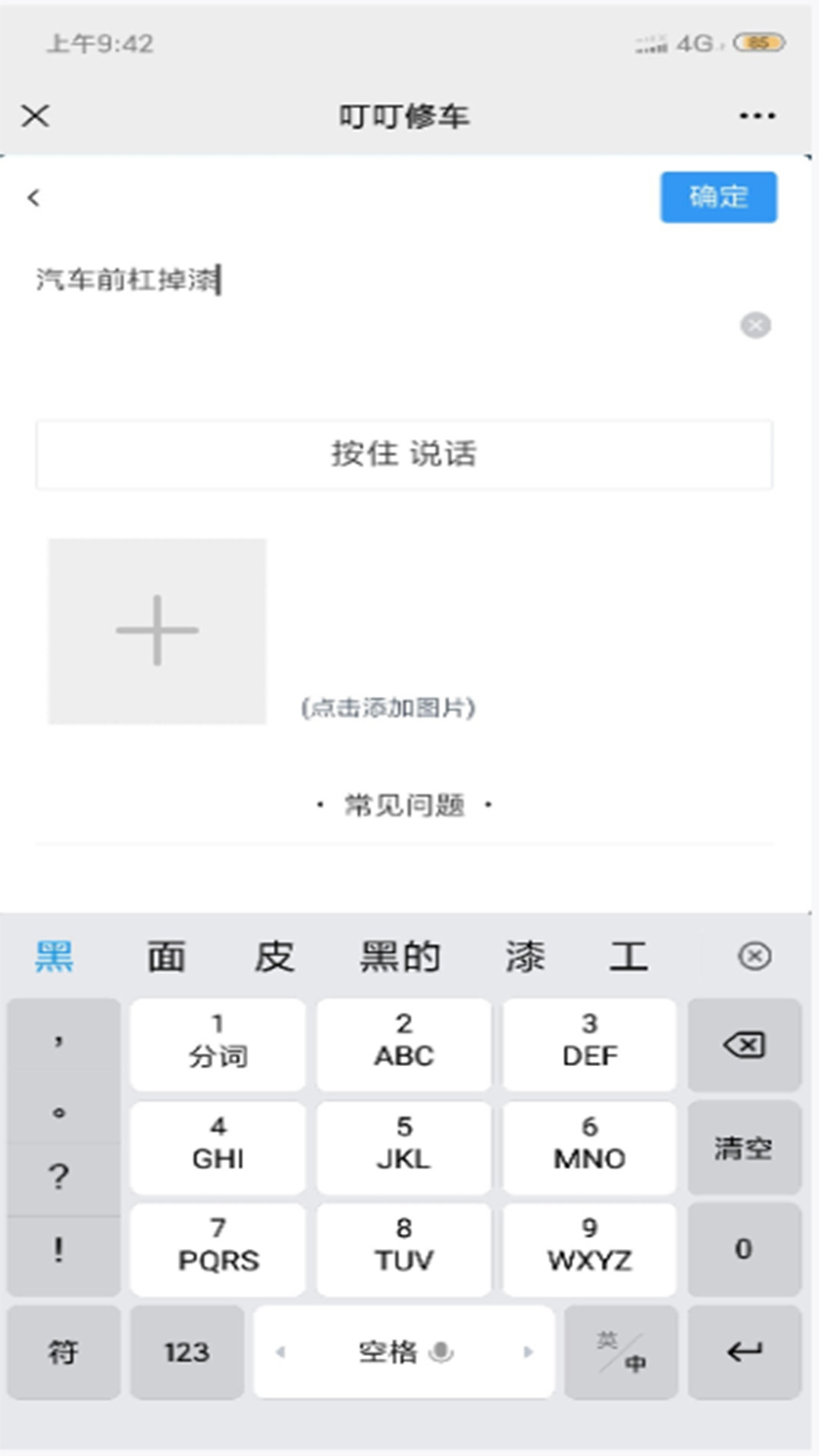Image resolution: width=819 pixels, height=1456 pixels.
Task: Clear the text with the small × icon
Action: (x=755, y=325)
